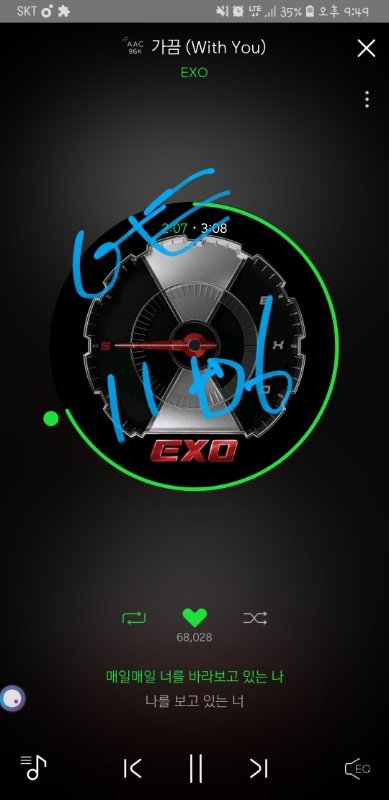Tap the green progress knob on the ring

pos(51,418)
